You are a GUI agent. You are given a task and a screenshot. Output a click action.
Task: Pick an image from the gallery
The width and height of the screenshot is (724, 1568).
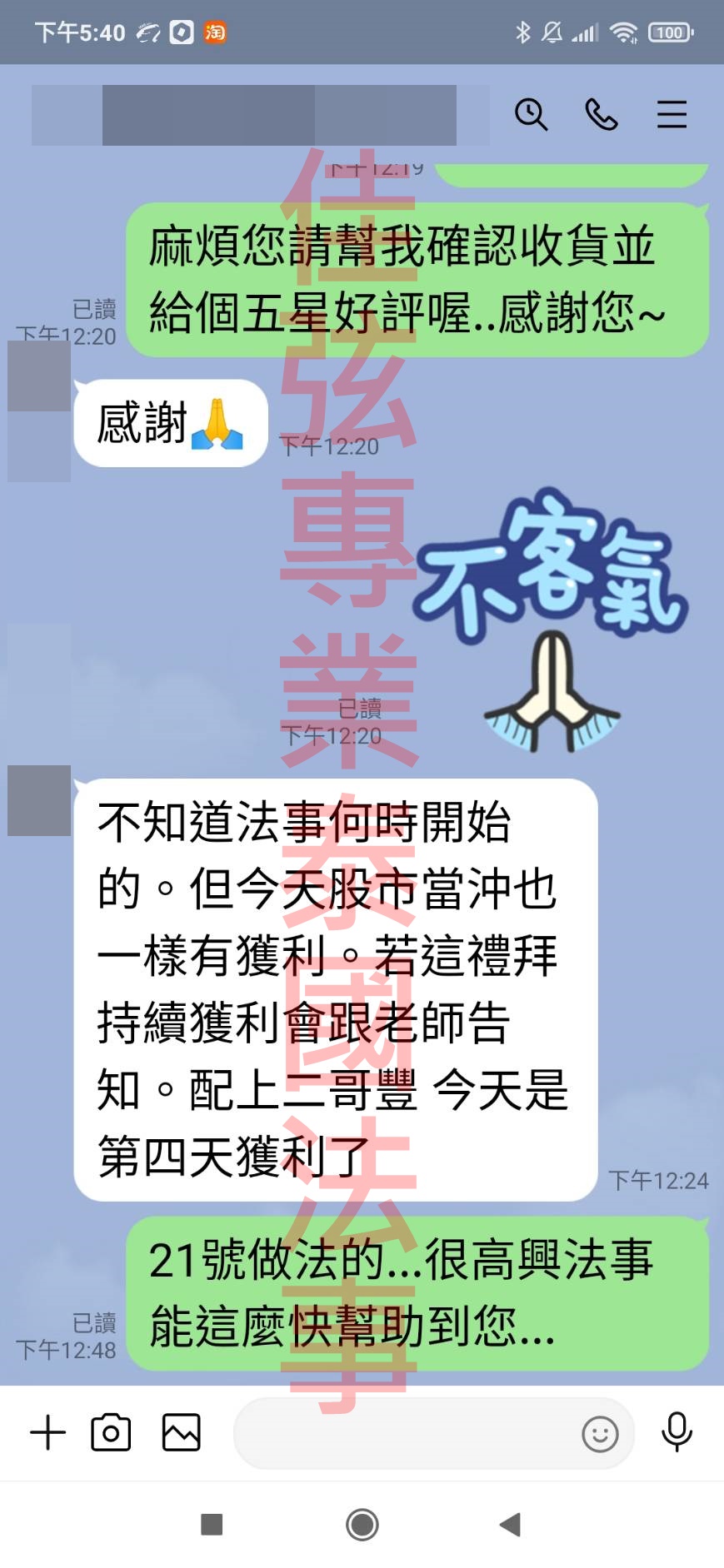(181, 1433)
